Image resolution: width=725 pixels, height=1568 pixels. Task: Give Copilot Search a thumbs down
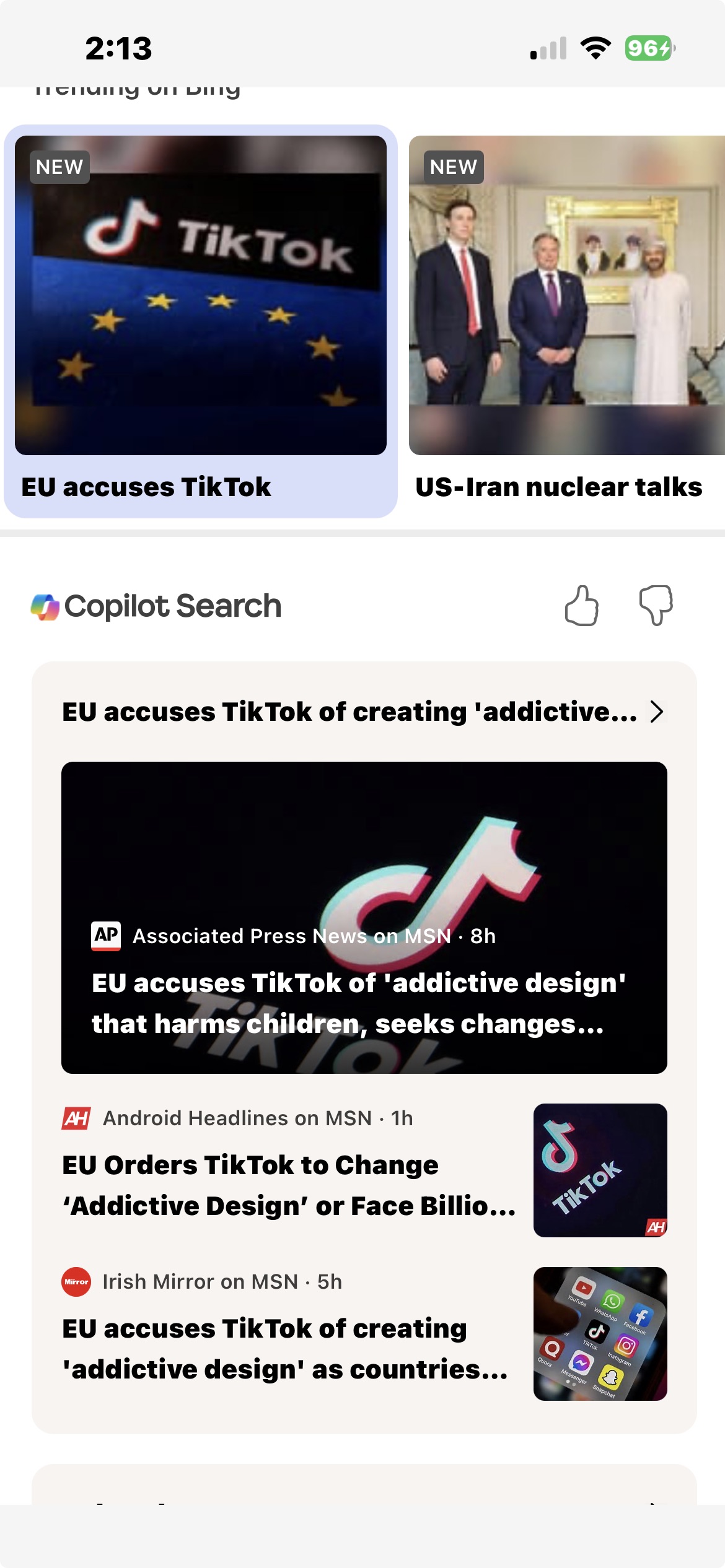(656, 606)
